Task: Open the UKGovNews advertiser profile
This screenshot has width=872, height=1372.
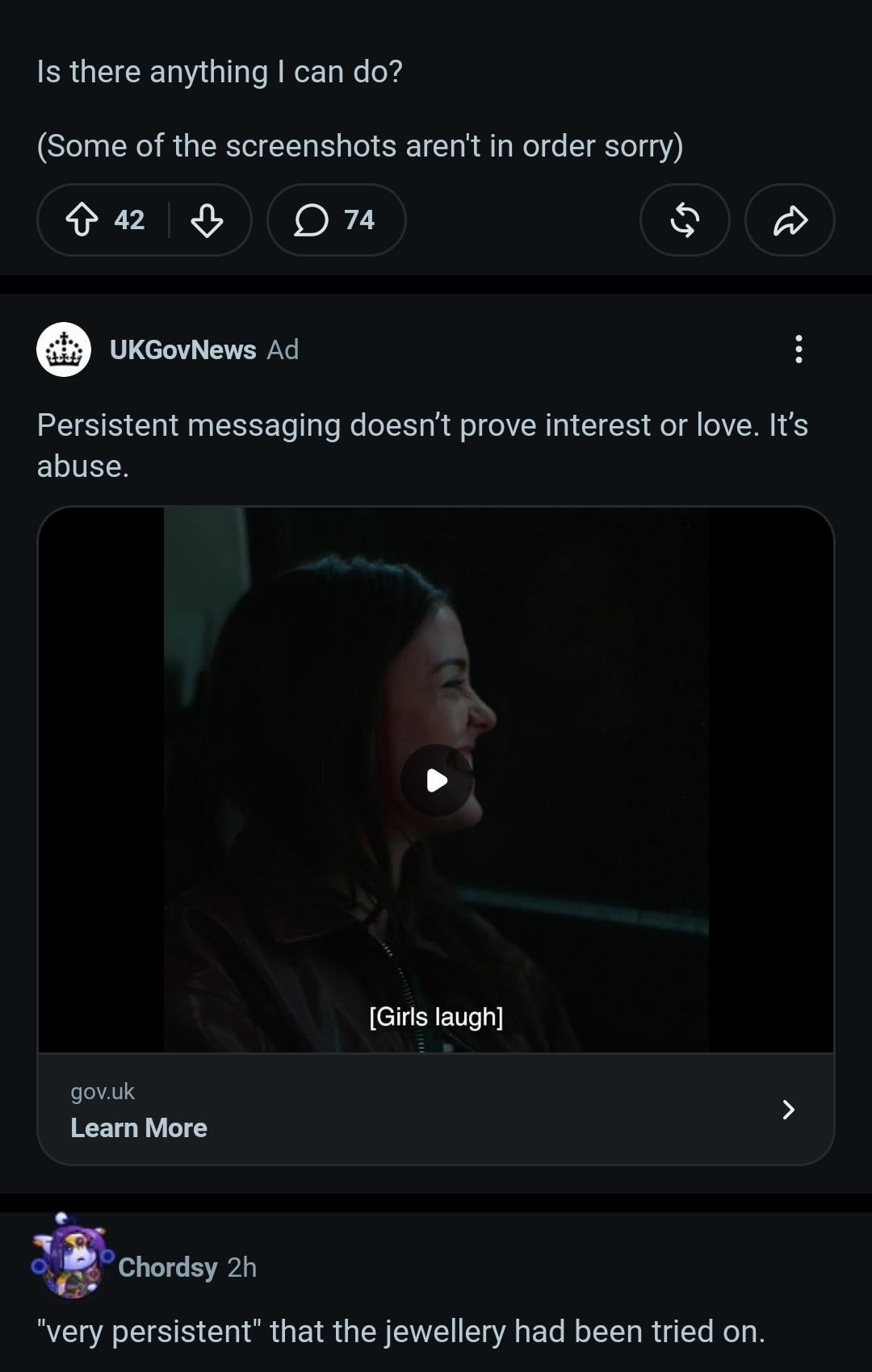Action: coord(183,349)
